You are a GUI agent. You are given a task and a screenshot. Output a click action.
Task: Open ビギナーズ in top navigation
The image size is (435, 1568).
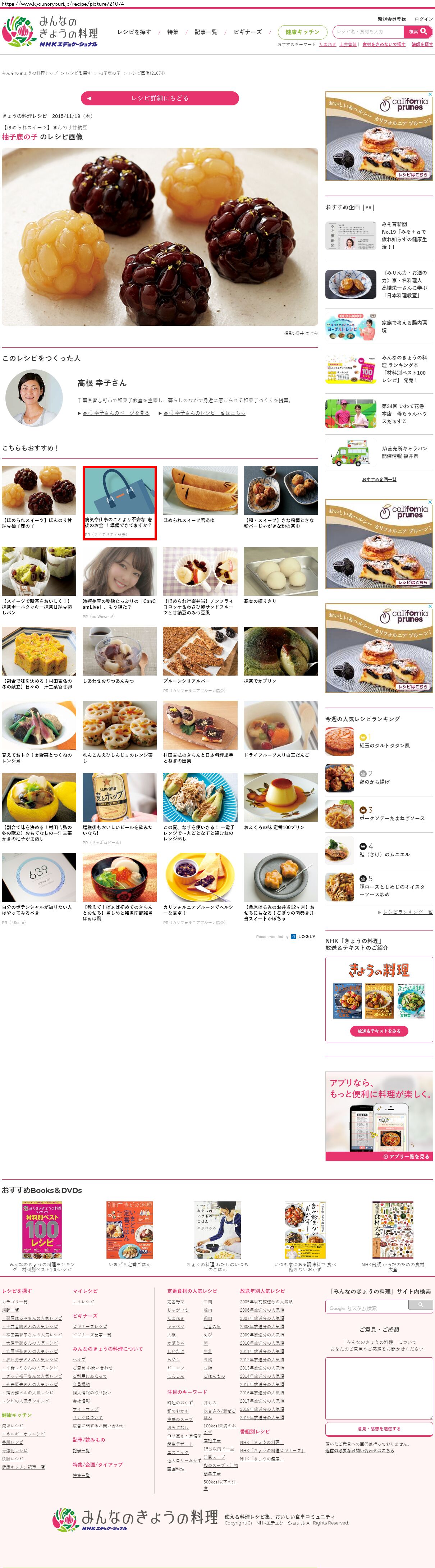click(247, 32)
